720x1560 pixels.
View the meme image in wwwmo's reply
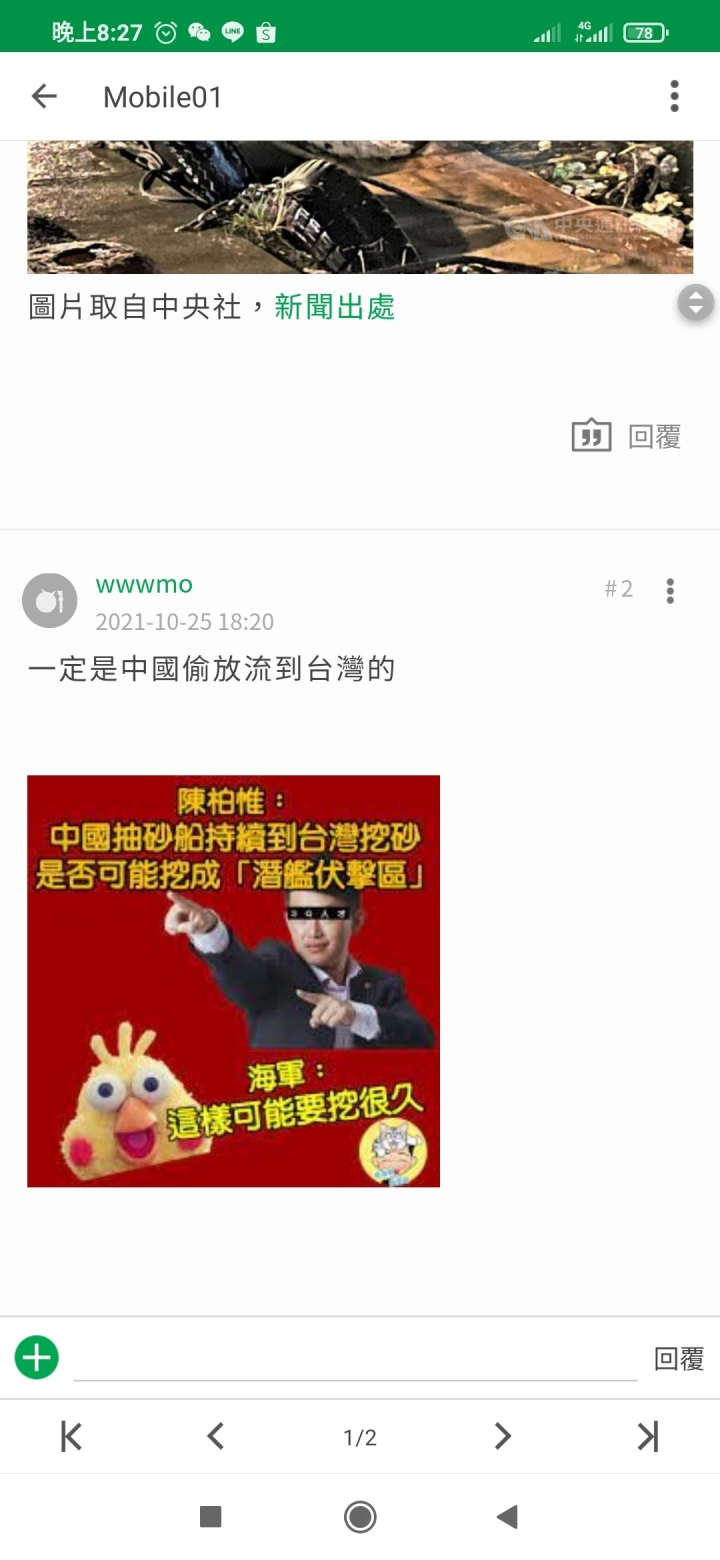click(x=233, y=980)
